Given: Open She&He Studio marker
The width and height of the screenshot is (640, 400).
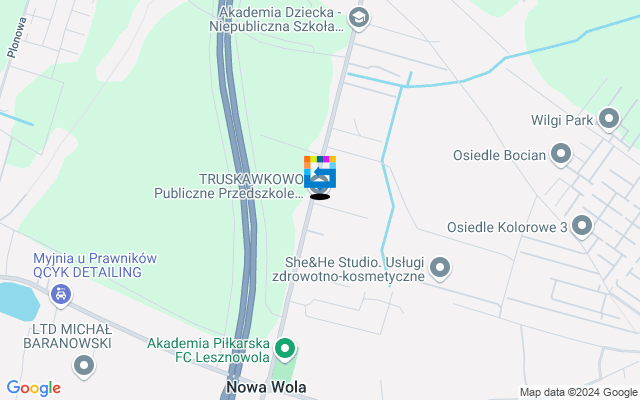Looking at the screenshot, I should click(x=440, y=267).
